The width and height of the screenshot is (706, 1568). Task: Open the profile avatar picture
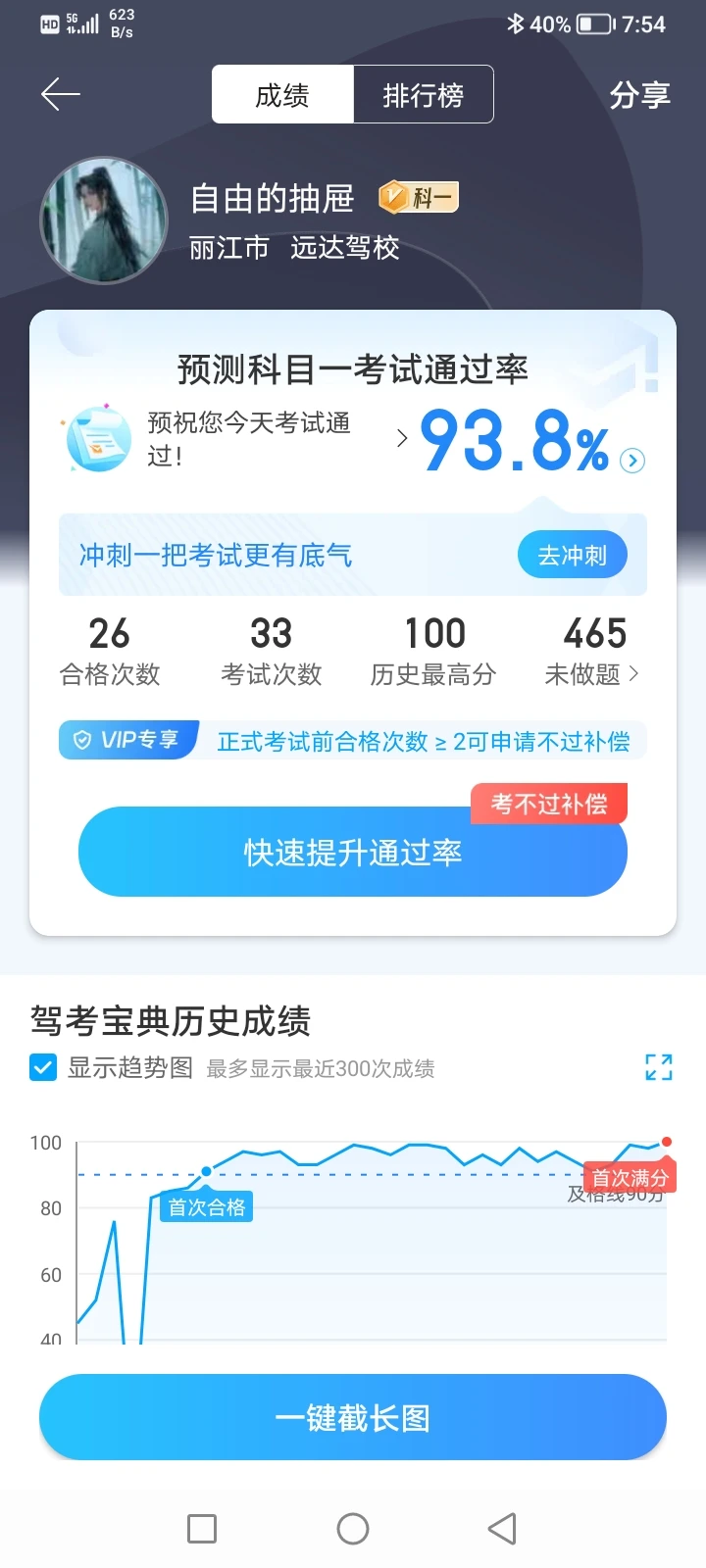pos(104,221)
